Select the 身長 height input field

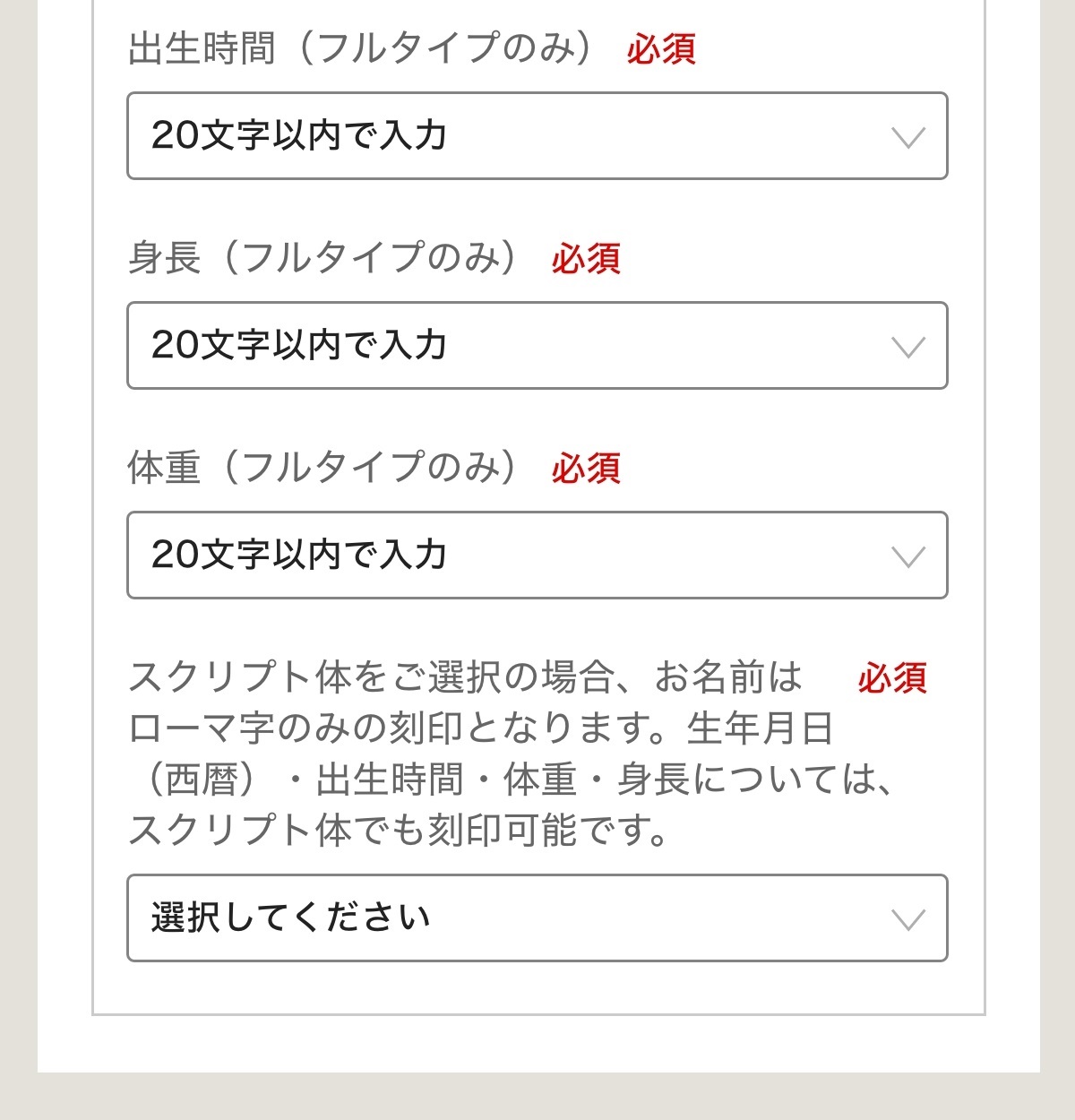pos(537,346)
